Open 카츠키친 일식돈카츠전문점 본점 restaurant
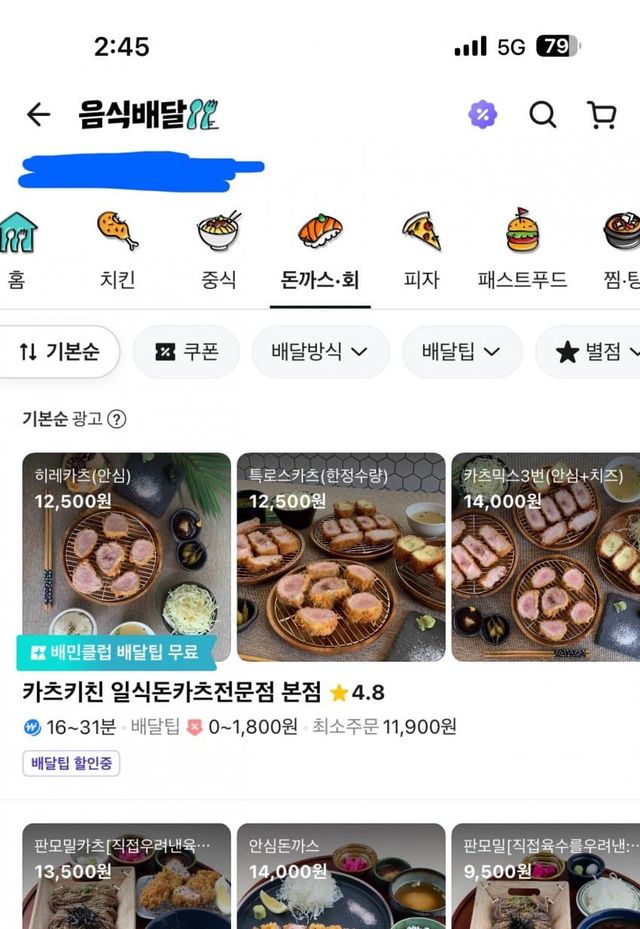 point(172,692)
